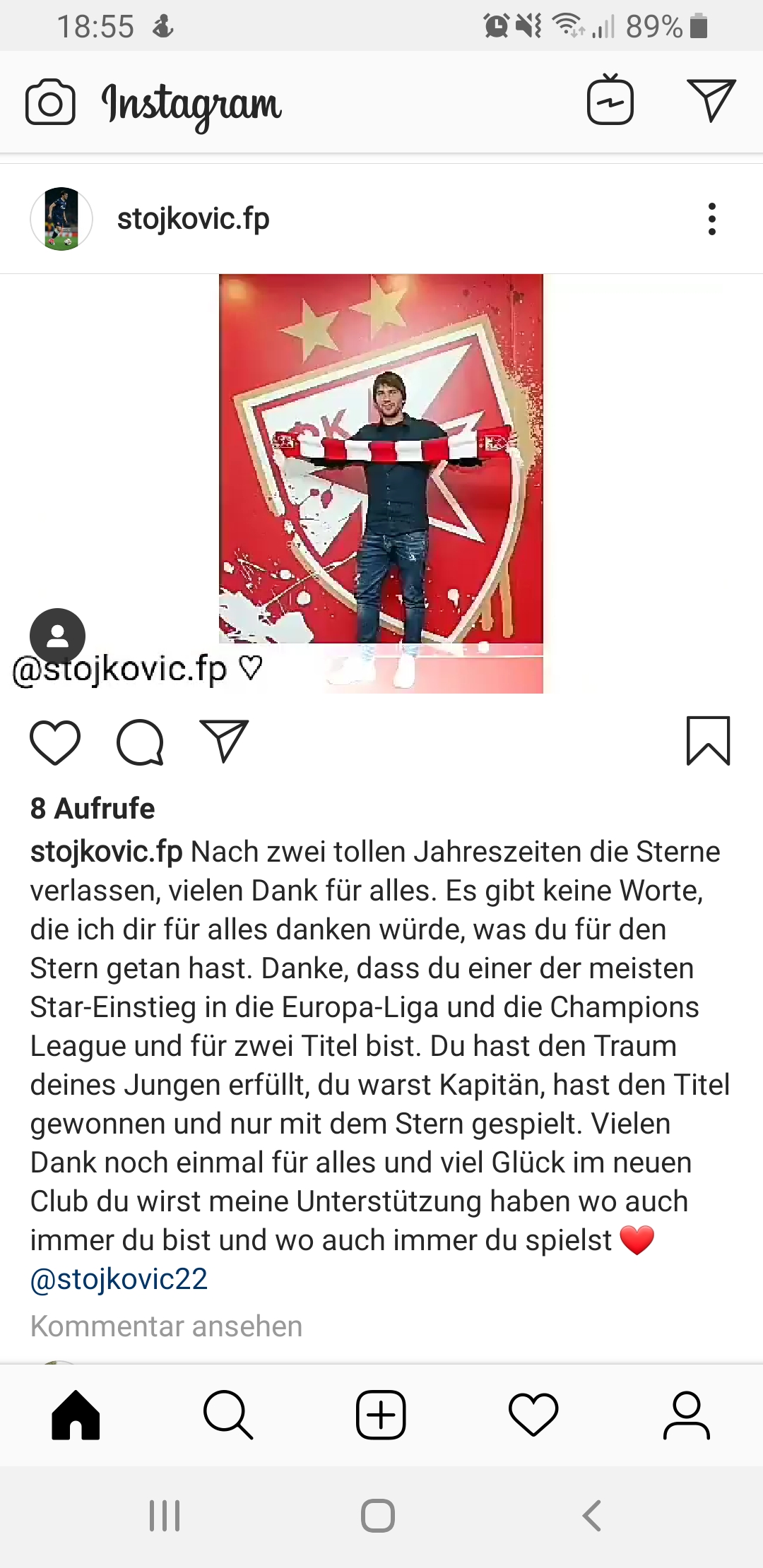Show tagged people on the post

coord(58,636)
